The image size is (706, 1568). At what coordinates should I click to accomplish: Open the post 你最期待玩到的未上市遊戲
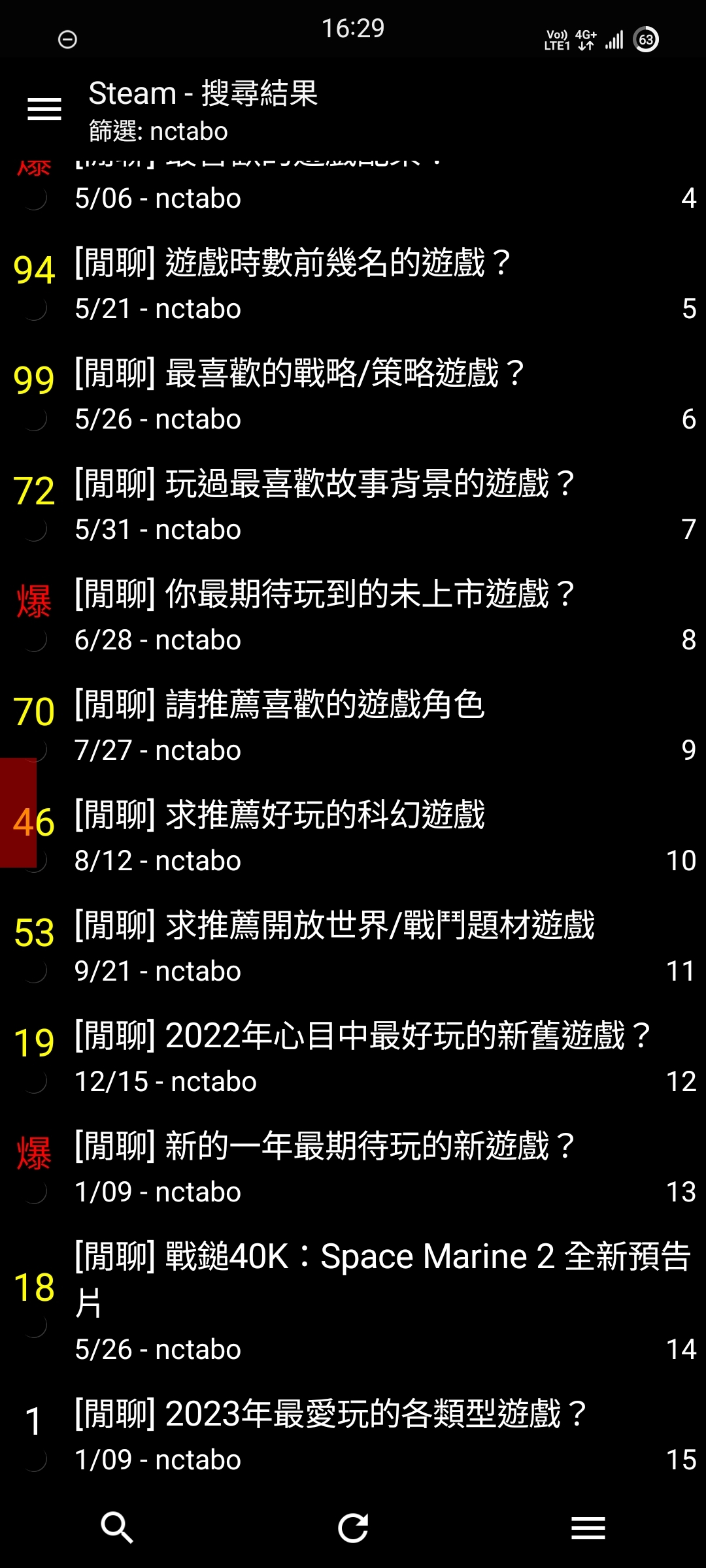(353, 617)
